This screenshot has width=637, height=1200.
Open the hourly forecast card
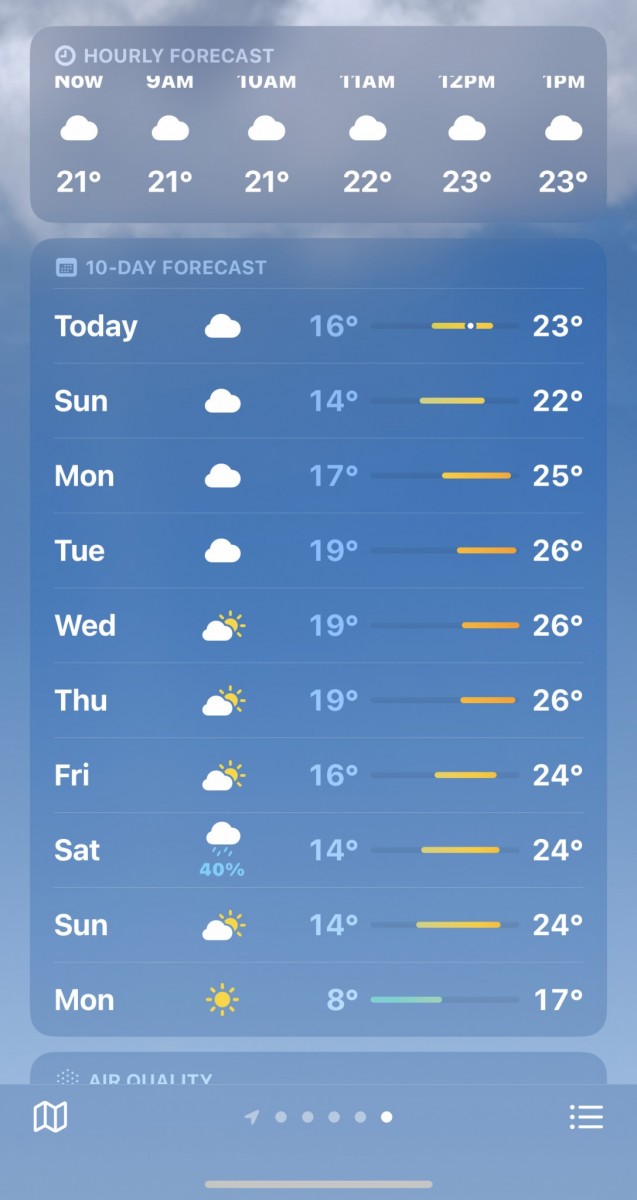318,125
